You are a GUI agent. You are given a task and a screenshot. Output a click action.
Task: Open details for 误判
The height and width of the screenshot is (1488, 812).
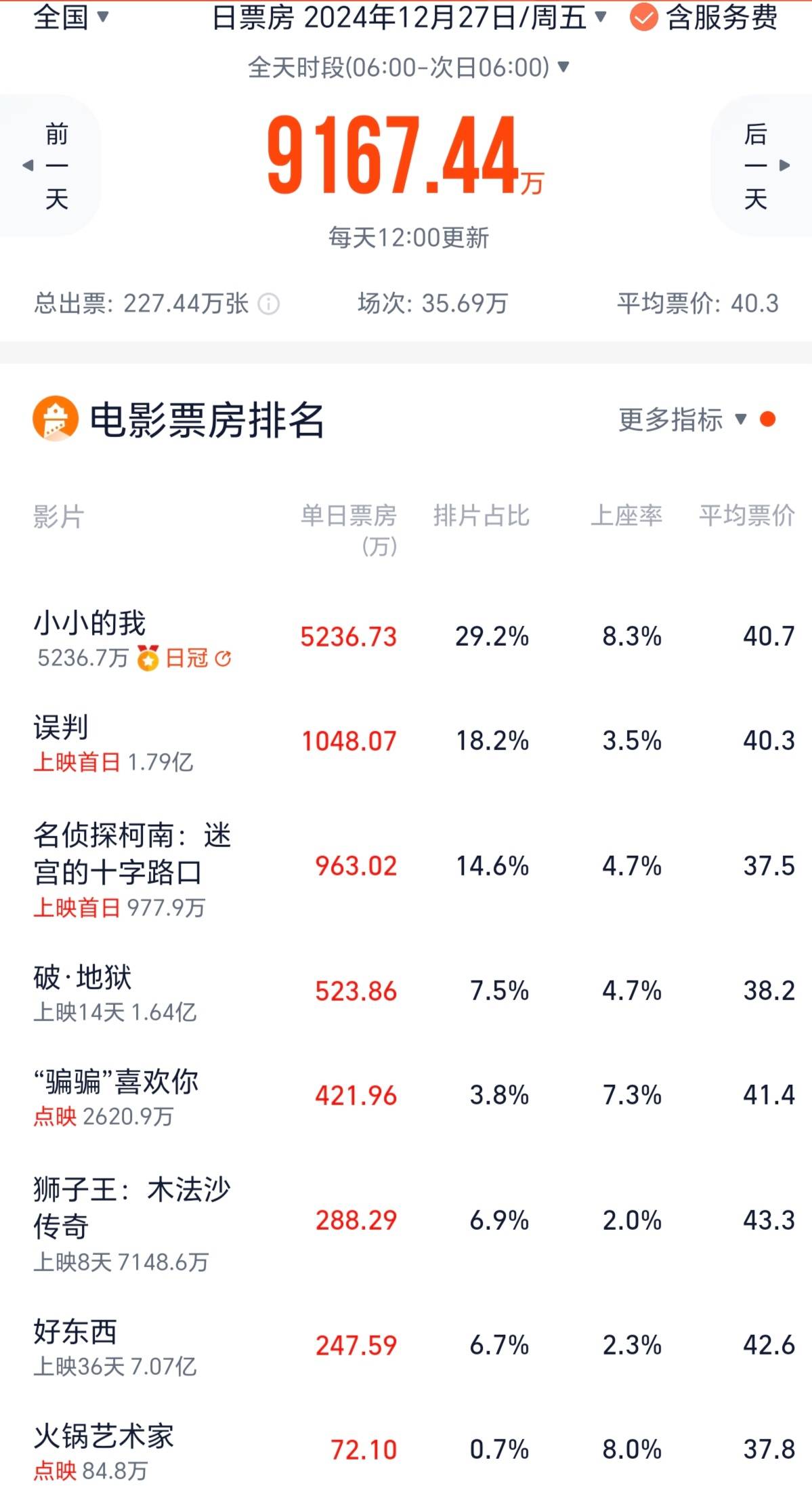pyautogui.click(x=406, y=742)
